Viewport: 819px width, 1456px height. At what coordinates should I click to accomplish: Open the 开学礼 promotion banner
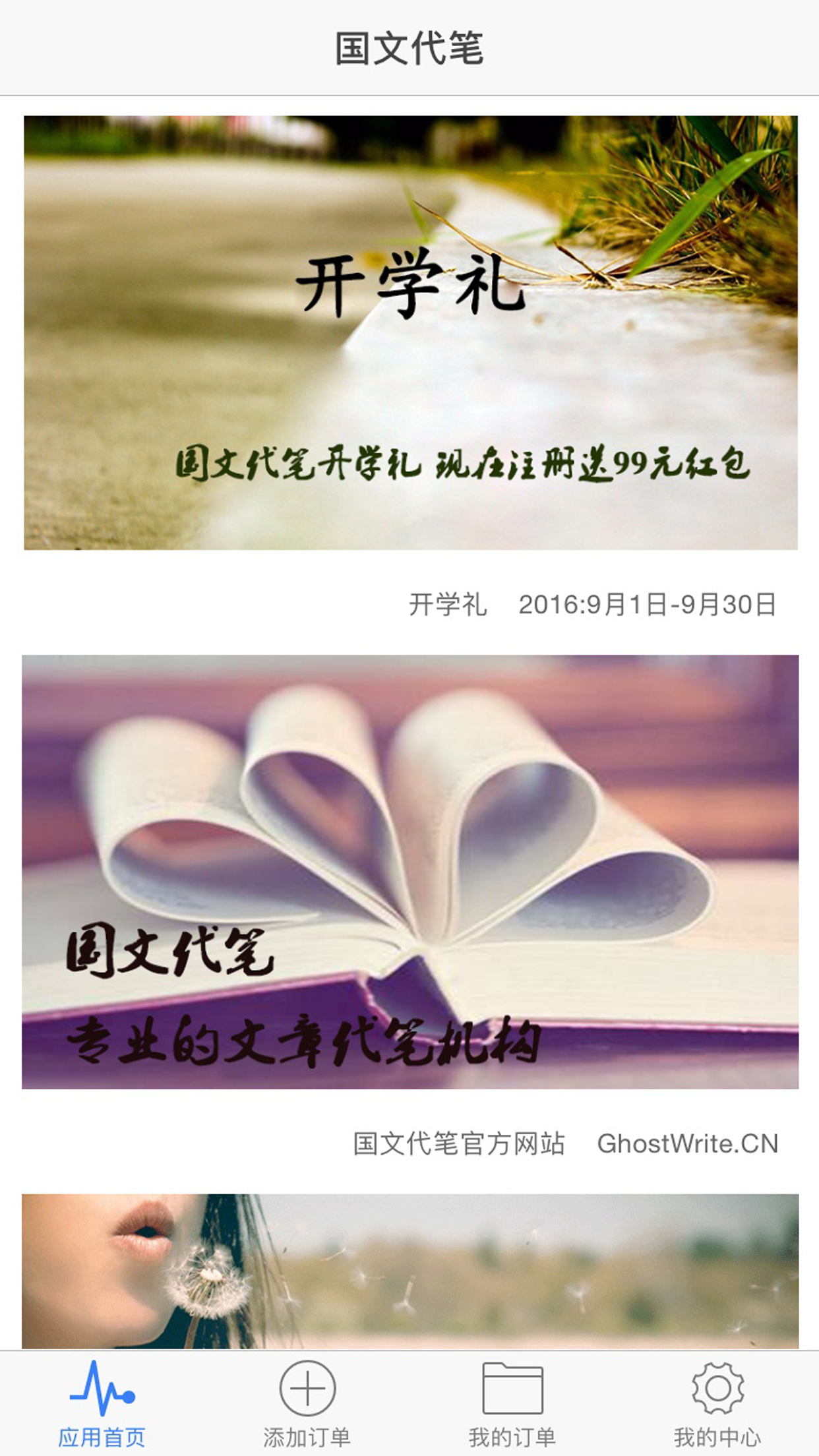pos(410,332)
